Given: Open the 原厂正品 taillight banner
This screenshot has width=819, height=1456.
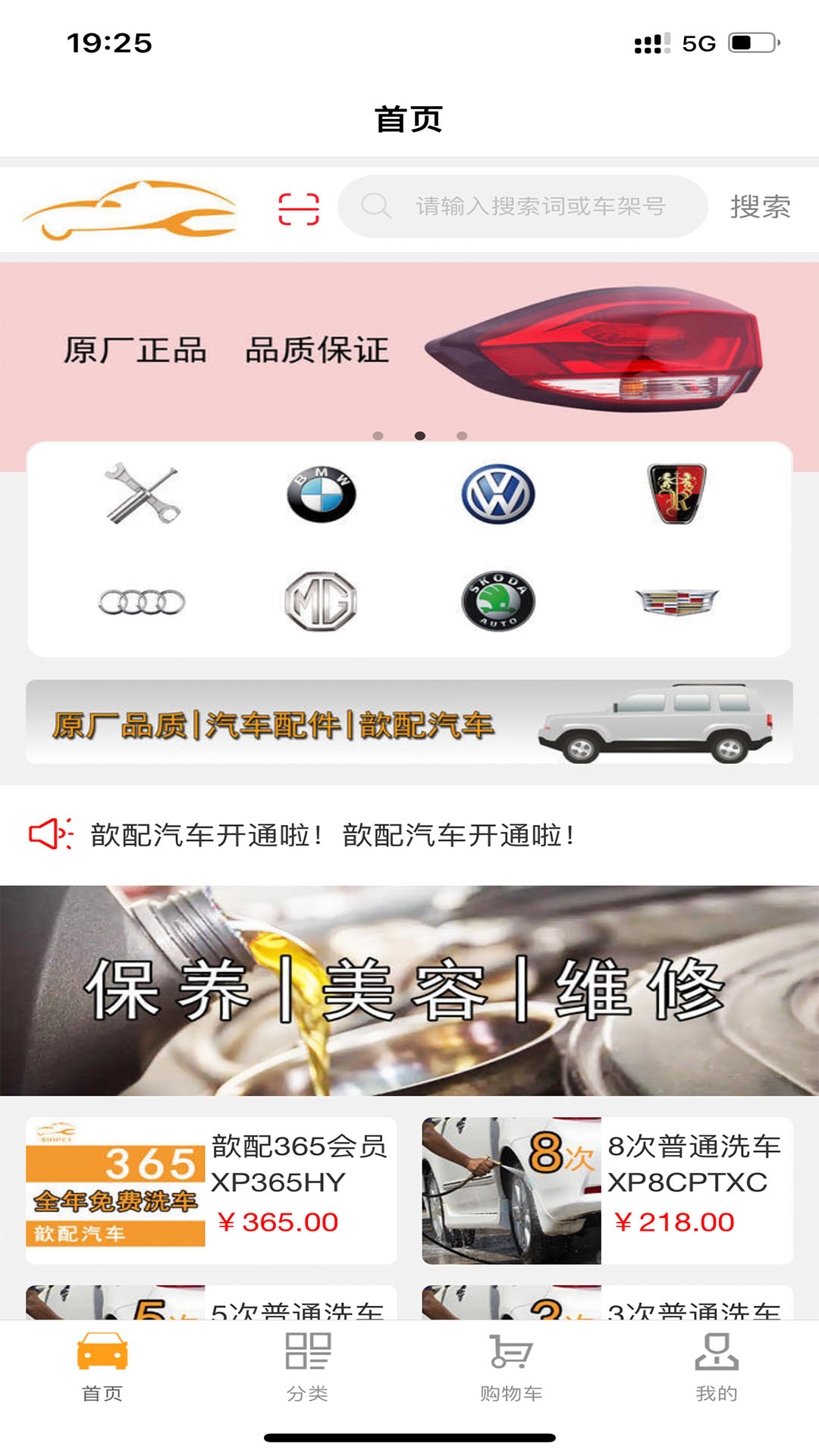Looking at the screenshot, I should [x=409, y=349].
